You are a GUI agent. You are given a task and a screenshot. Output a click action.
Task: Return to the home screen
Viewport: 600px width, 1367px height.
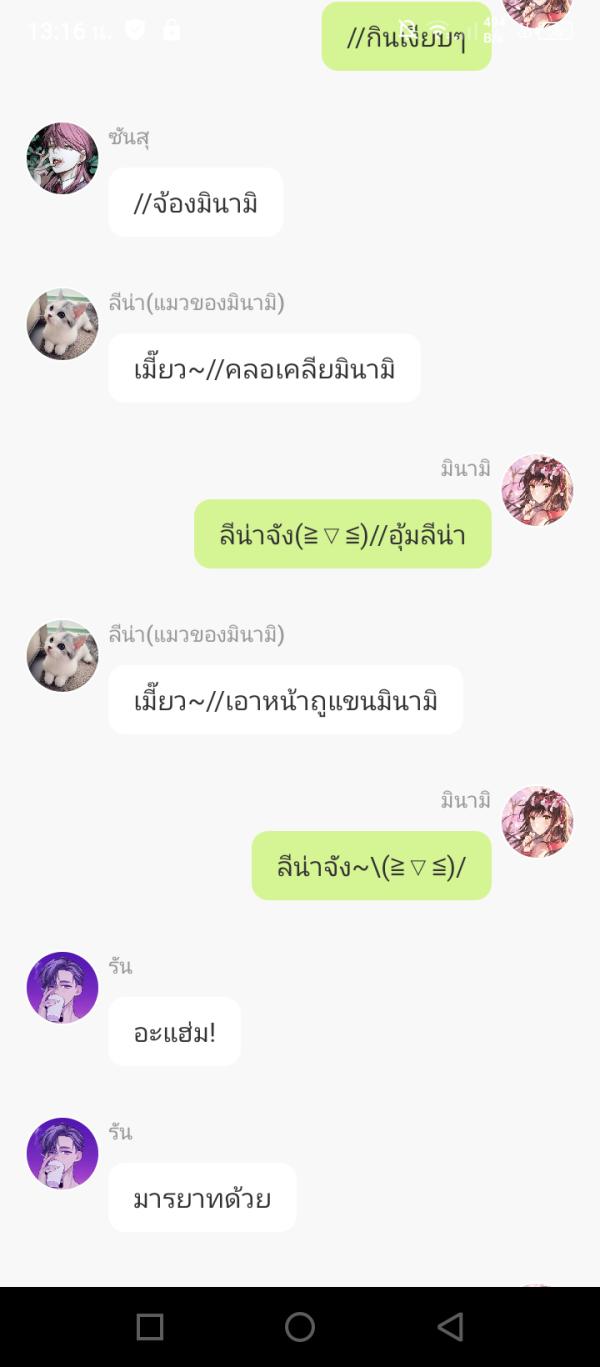pos(300,1327)
